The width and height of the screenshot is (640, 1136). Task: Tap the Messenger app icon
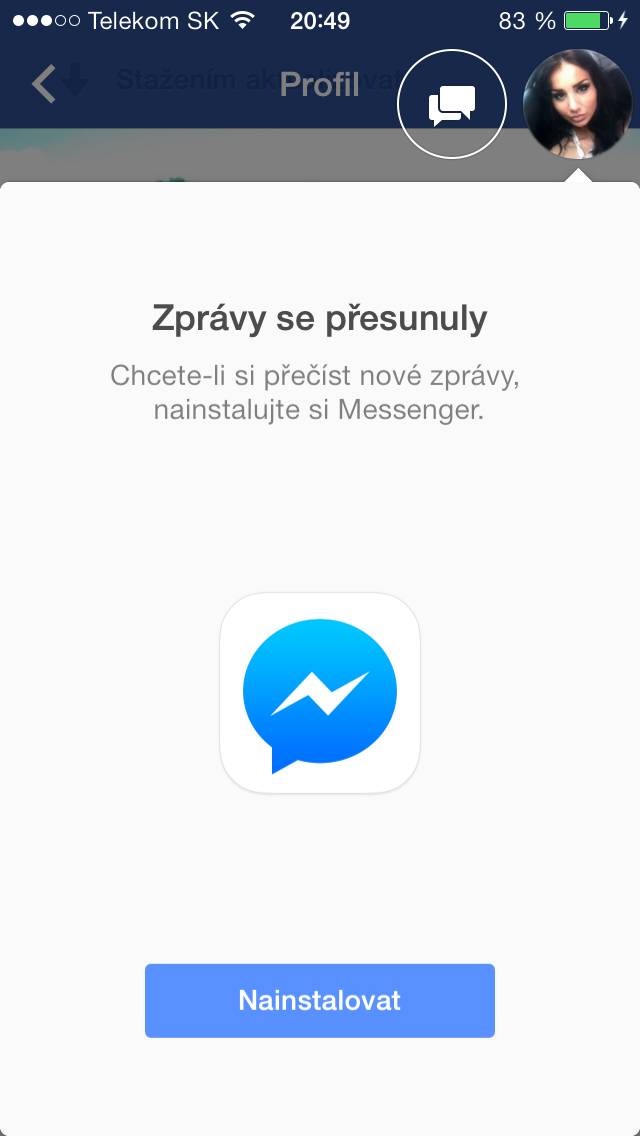coord(320,693)
